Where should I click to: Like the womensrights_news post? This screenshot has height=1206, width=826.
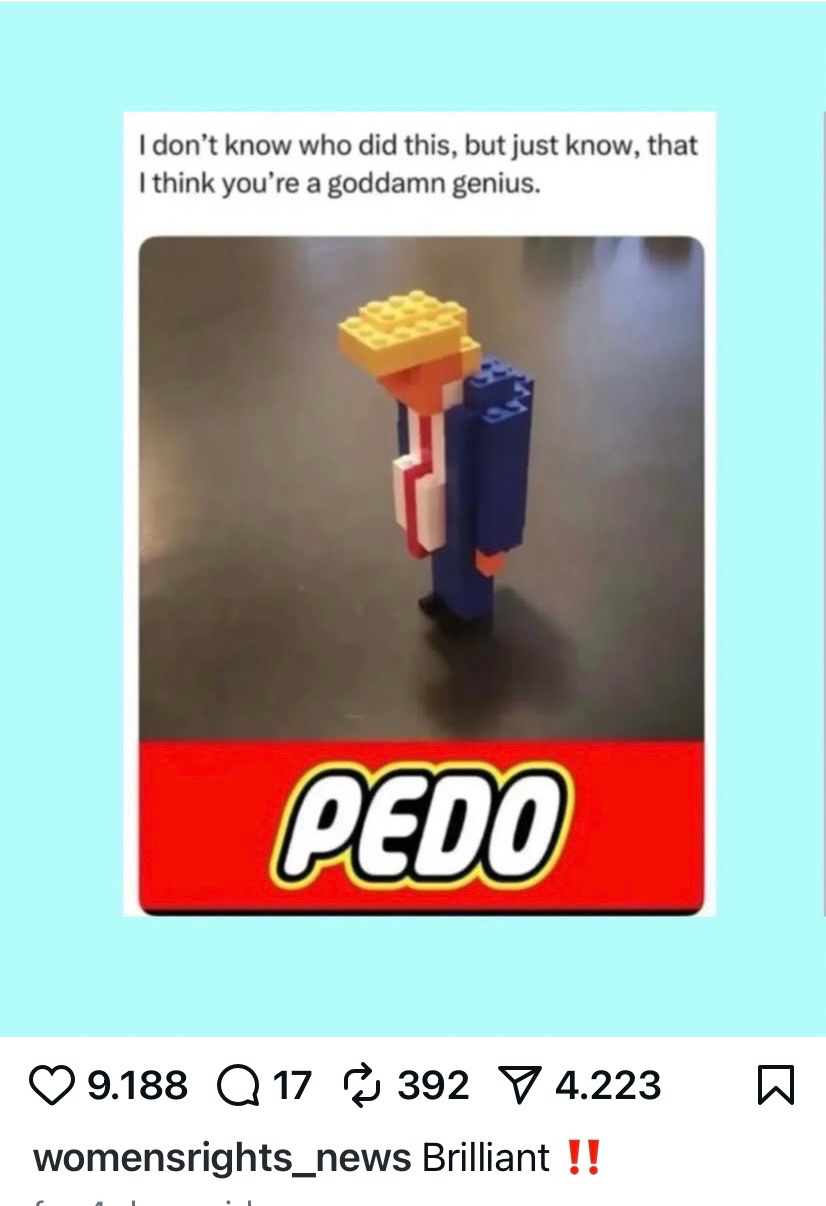[53, 1085]
